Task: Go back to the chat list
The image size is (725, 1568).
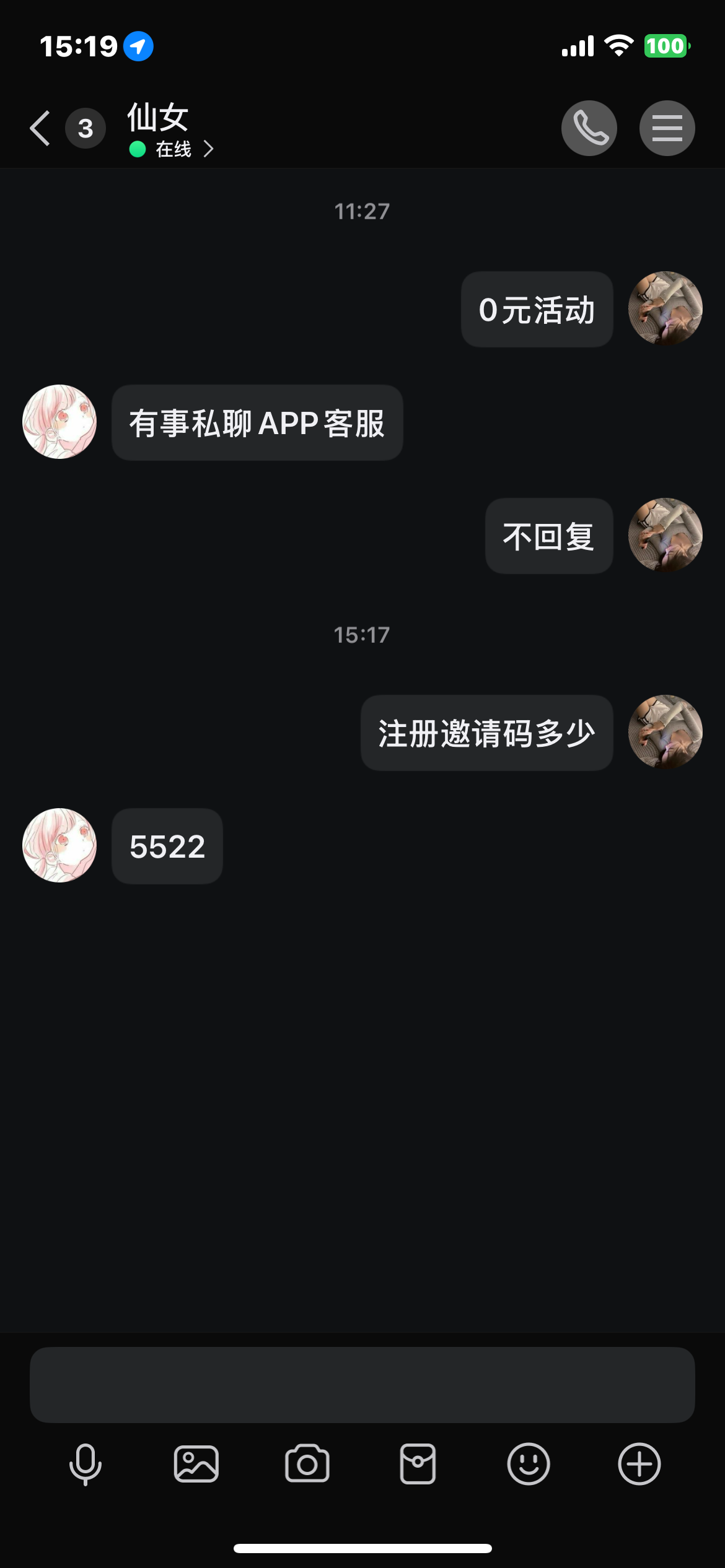Action: 40,128
